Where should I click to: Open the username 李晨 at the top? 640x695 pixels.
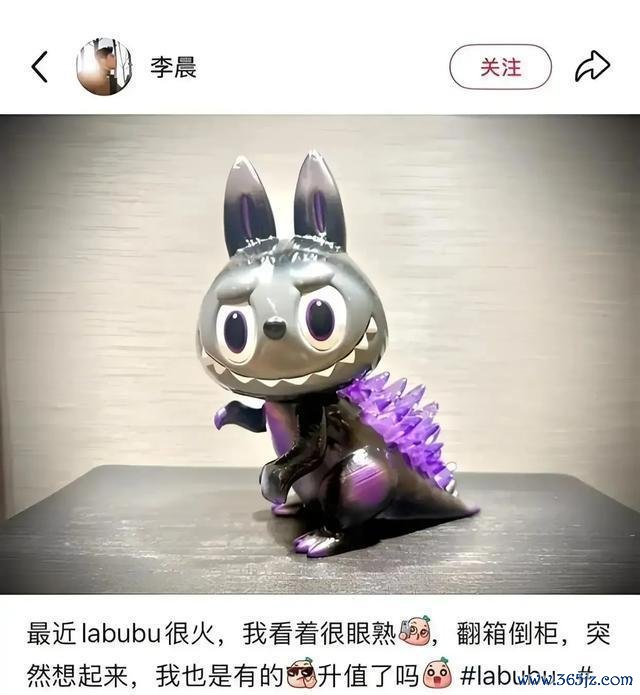click(x=173, y=67)
